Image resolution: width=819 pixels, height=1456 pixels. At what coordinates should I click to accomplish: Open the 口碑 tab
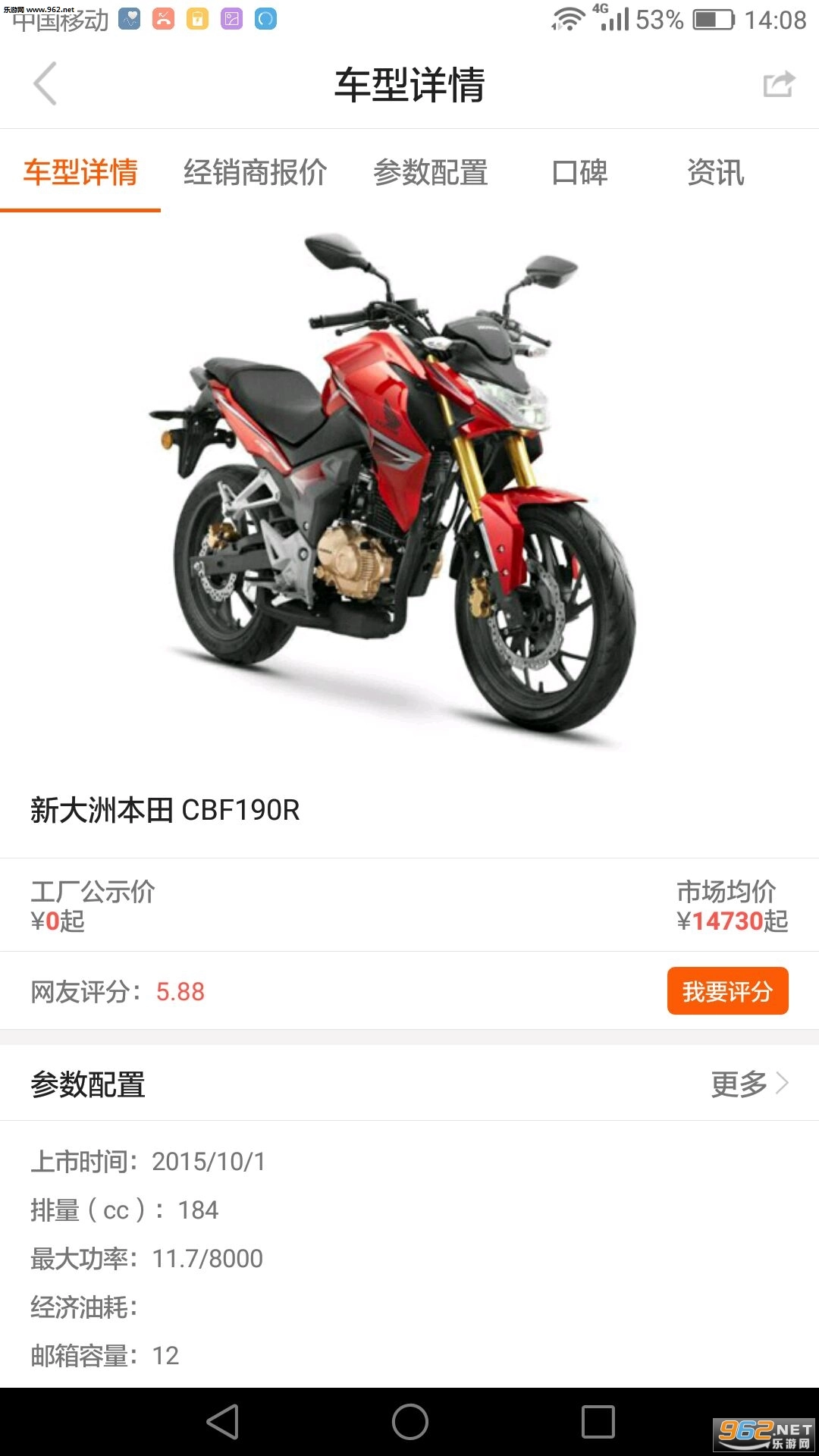pyautogui.click(x=579, y=173)
